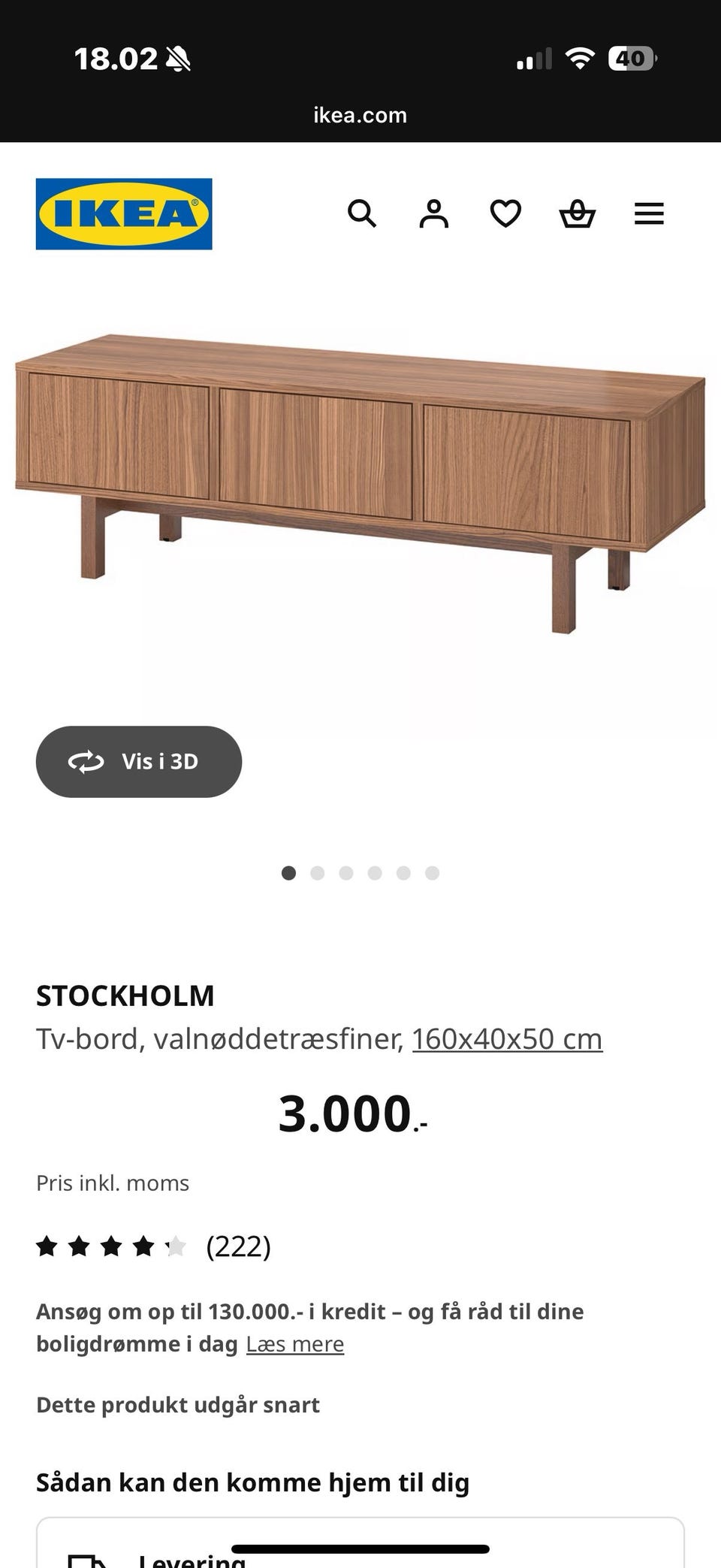Select the first active carousel dot
Screen dimensions: 721x1568
[289, 873]
